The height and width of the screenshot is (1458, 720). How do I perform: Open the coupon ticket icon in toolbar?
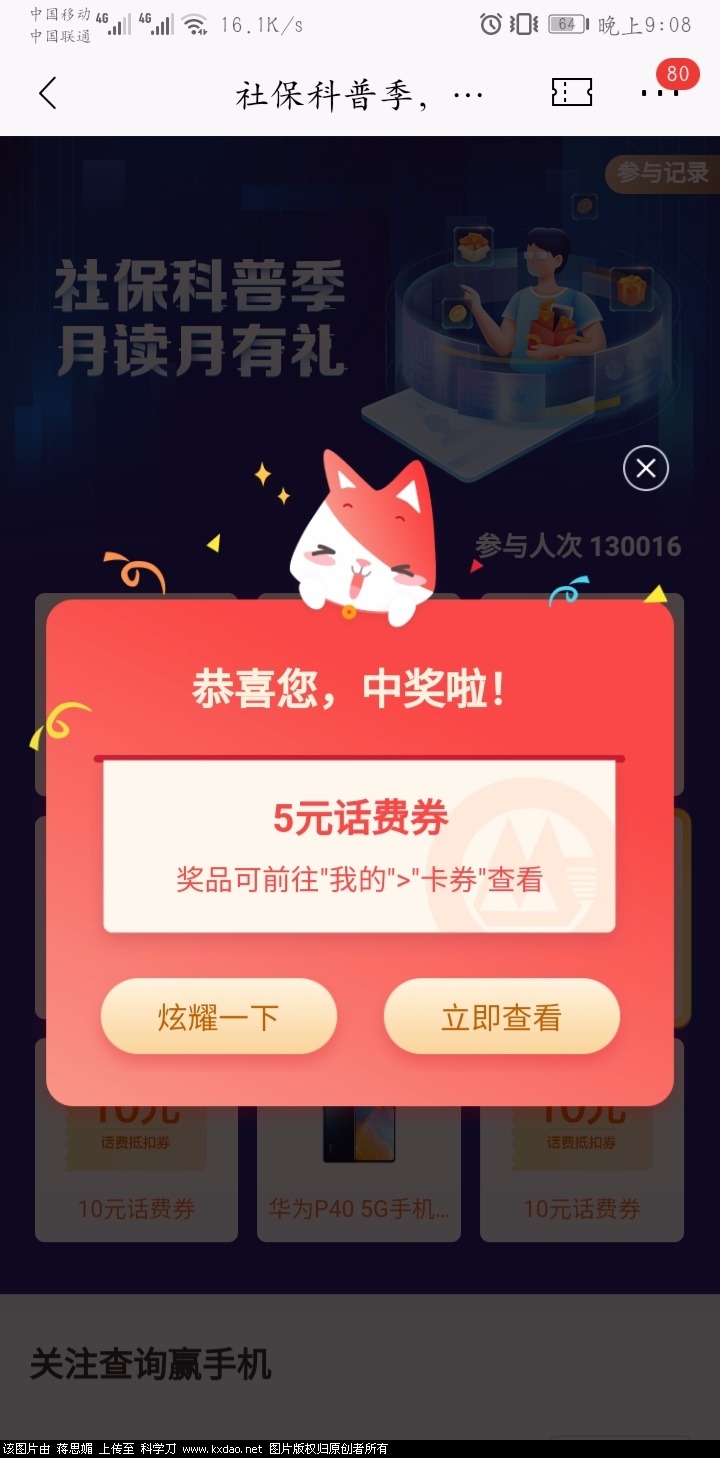(x=572, y=93)
